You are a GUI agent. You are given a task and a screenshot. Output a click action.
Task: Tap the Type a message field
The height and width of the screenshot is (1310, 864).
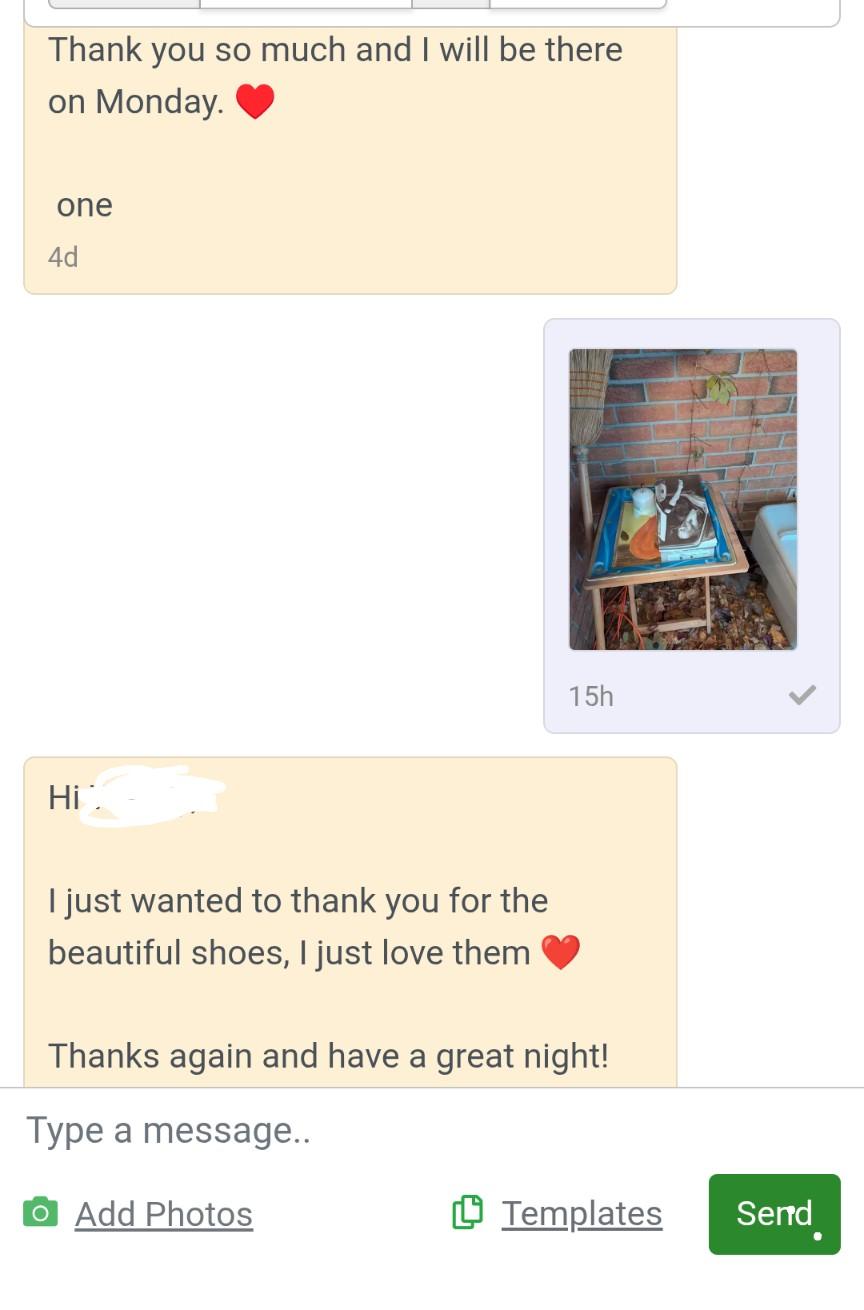[x=430, y=1131]
